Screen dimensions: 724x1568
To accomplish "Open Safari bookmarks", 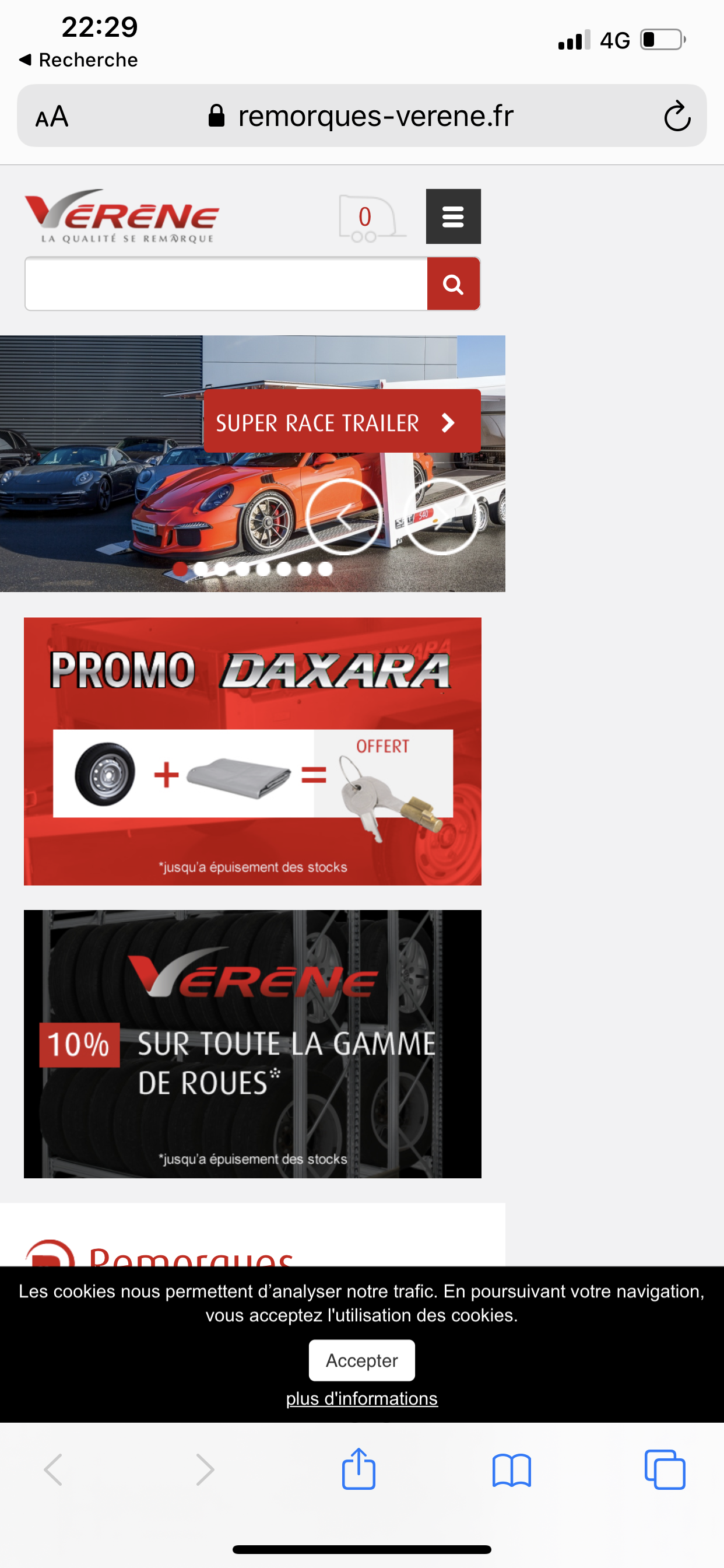I will [512, 1469].
